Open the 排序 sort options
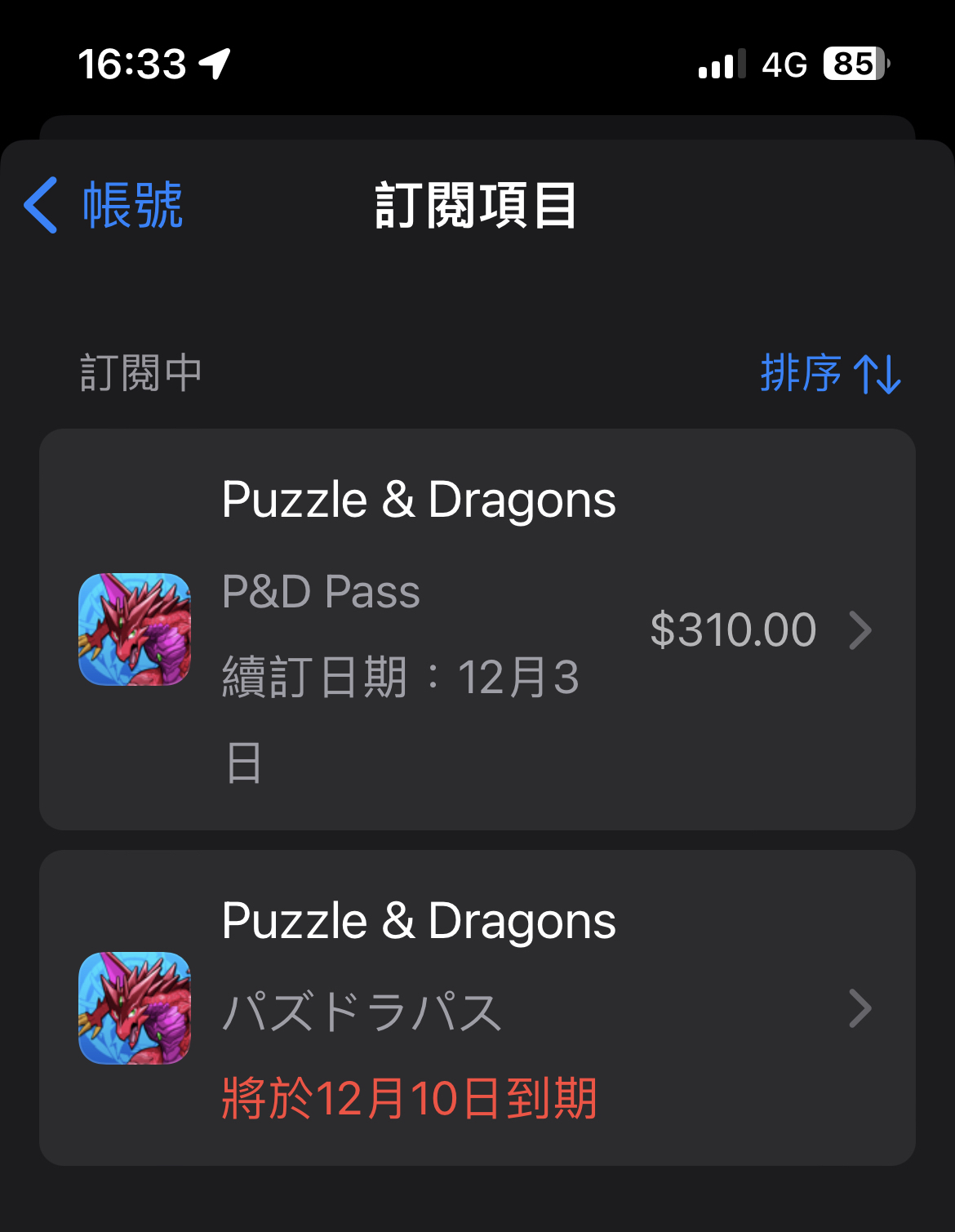The width and height of the screenshot is (955, 1232). (x=829, y=374)
